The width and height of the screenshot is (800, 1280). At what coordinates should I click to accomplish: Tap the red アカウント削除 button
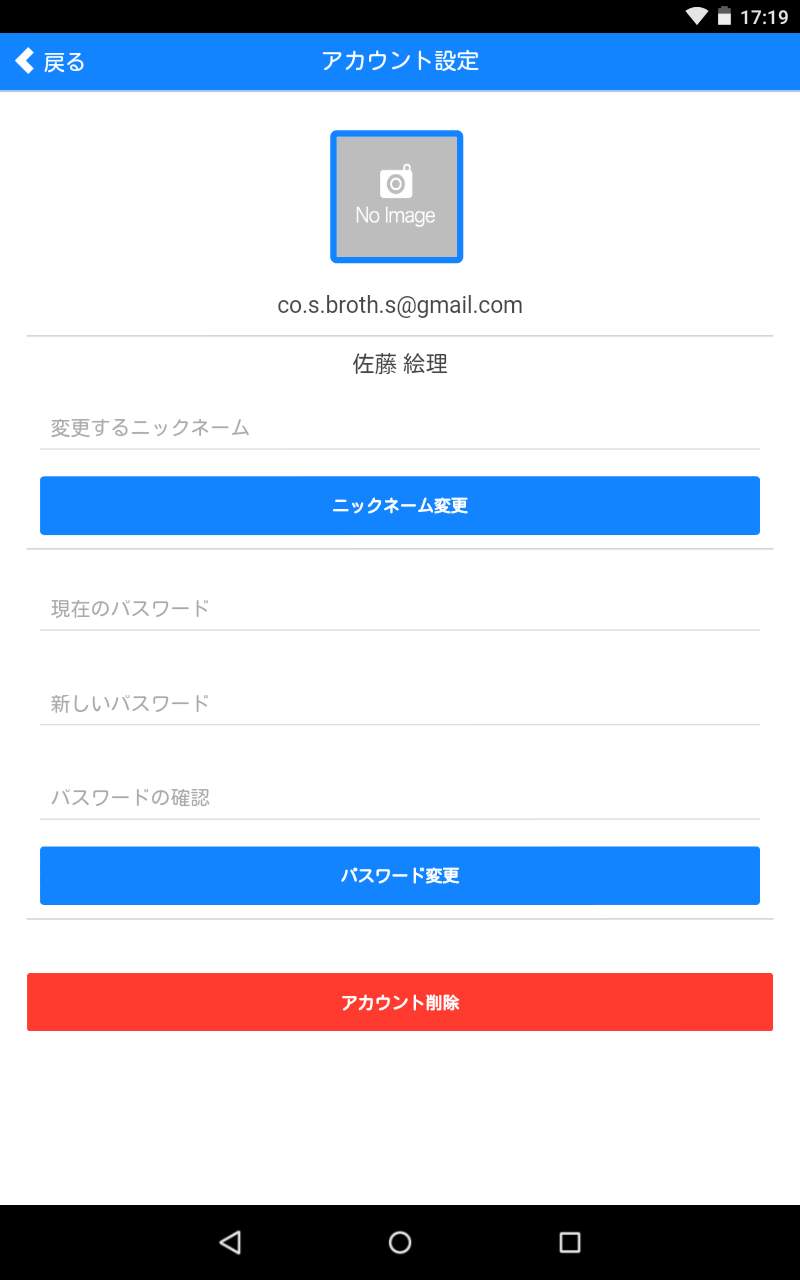point(400,1002)
